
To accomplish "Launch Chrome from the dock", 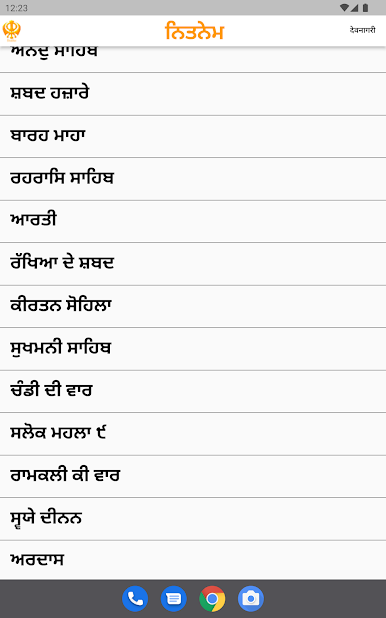I will coord(212,599).
